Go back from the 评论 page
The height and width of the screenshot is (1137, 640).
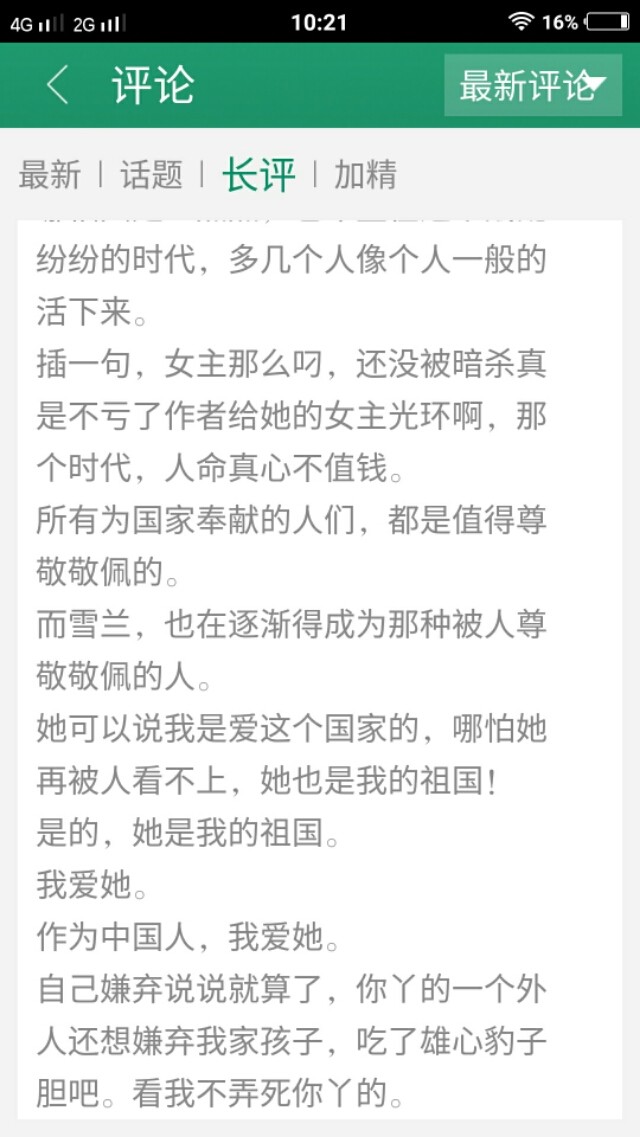(x=58, y=86)
